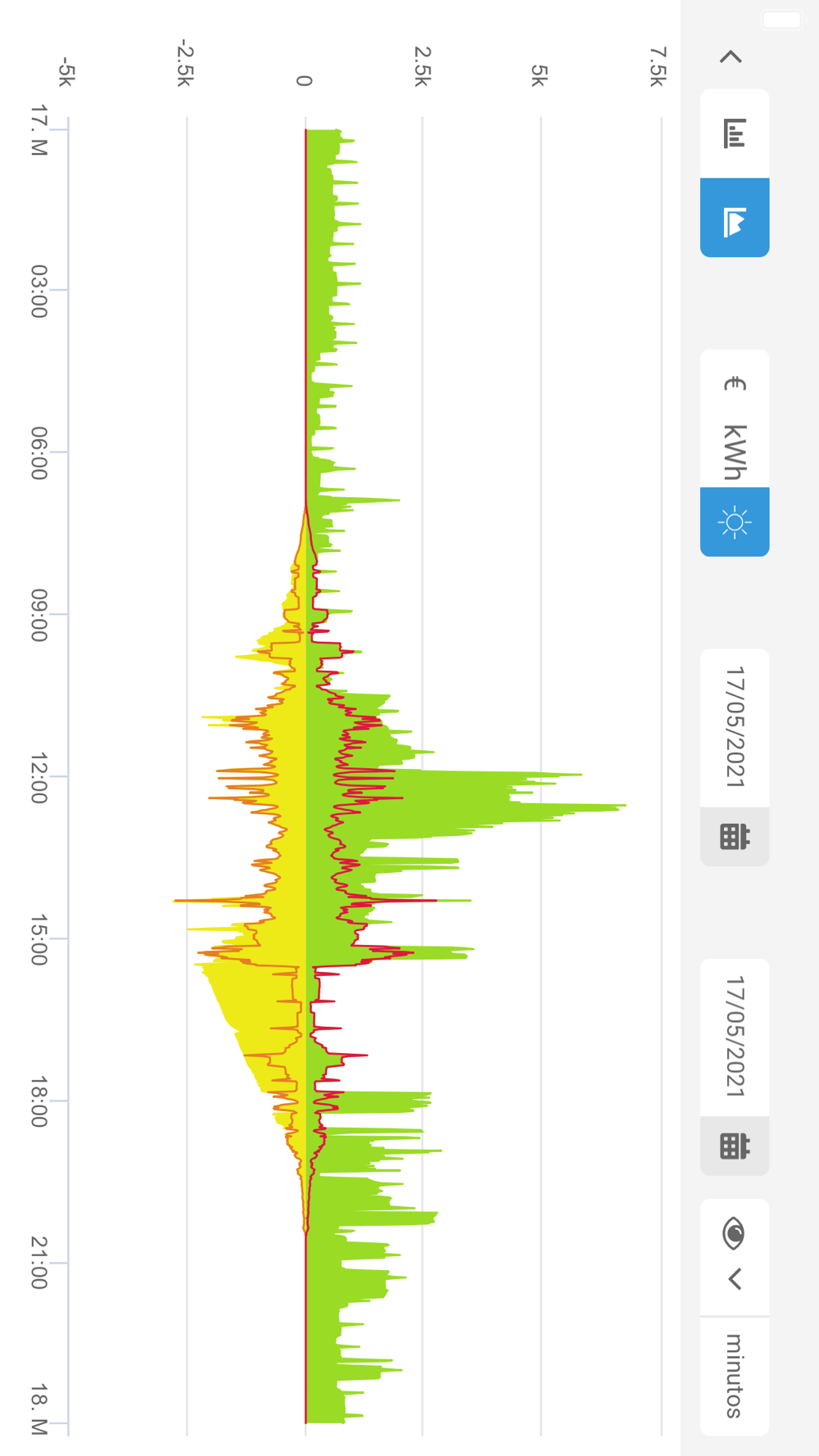
Task: Select the kWh unit option
Action: pyautogui.click(x=735, y=451)
